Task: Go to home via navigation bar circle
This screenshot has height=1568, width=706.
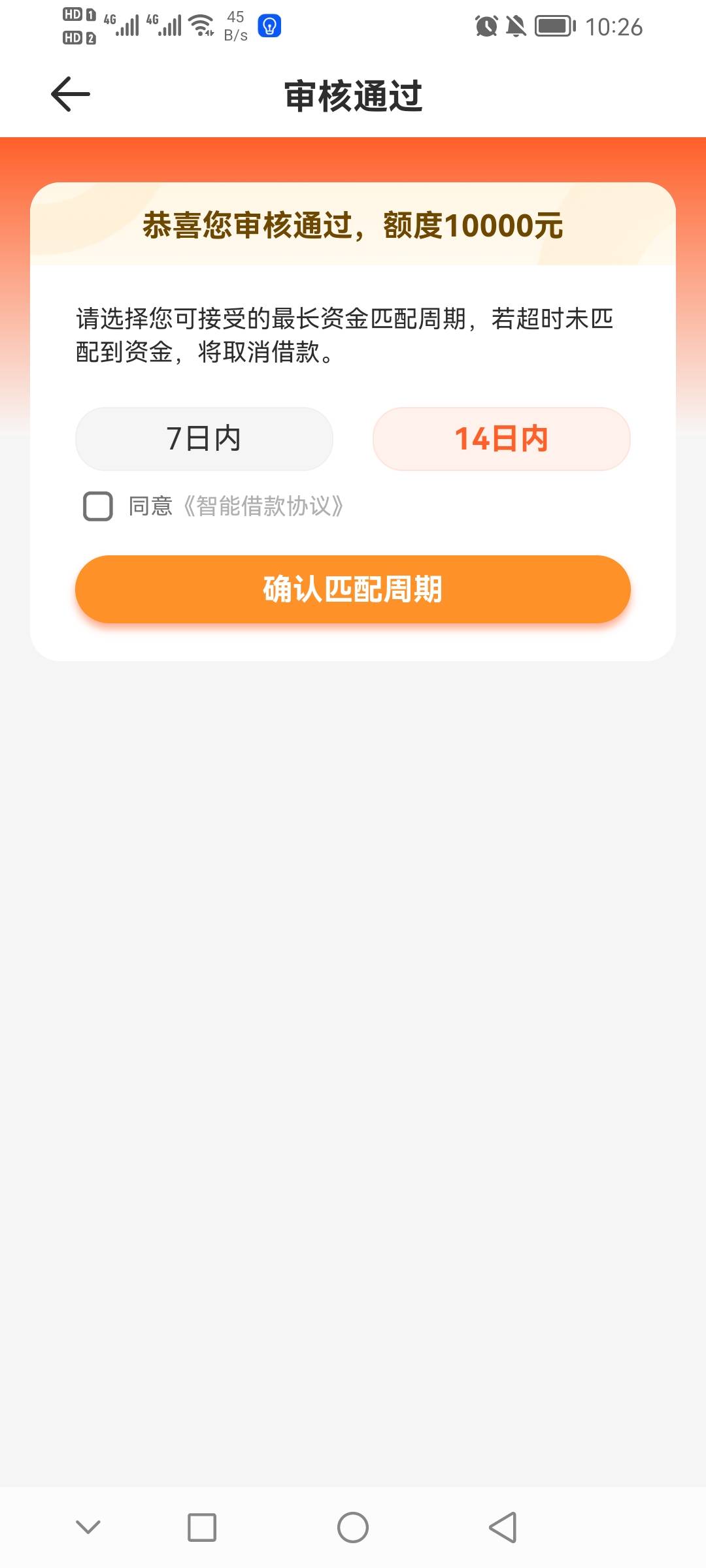Action: [353, 1527]
